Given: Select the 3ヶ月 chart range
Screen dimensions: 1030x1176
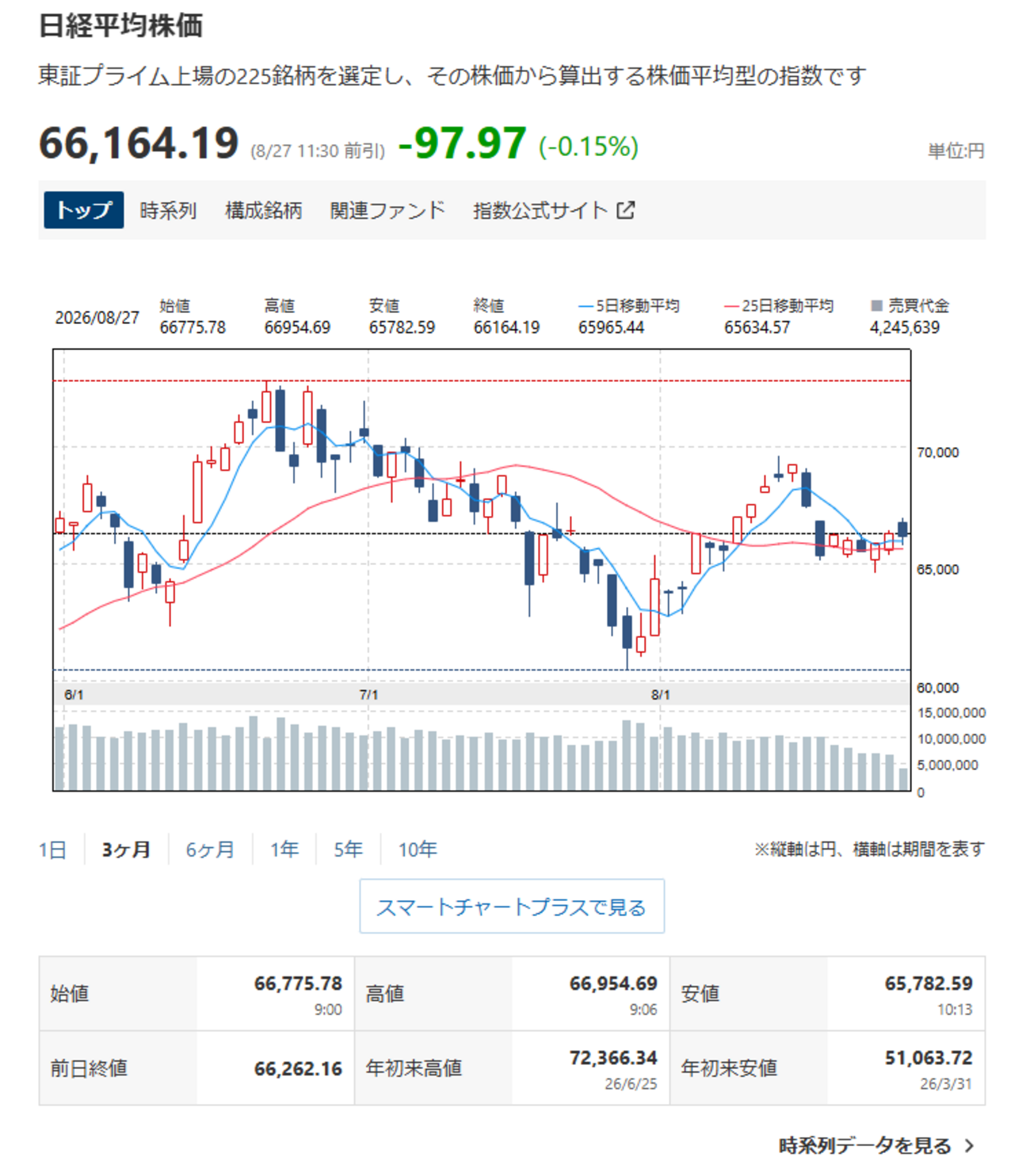Looking at the screenshot, I should coord(126,850).
